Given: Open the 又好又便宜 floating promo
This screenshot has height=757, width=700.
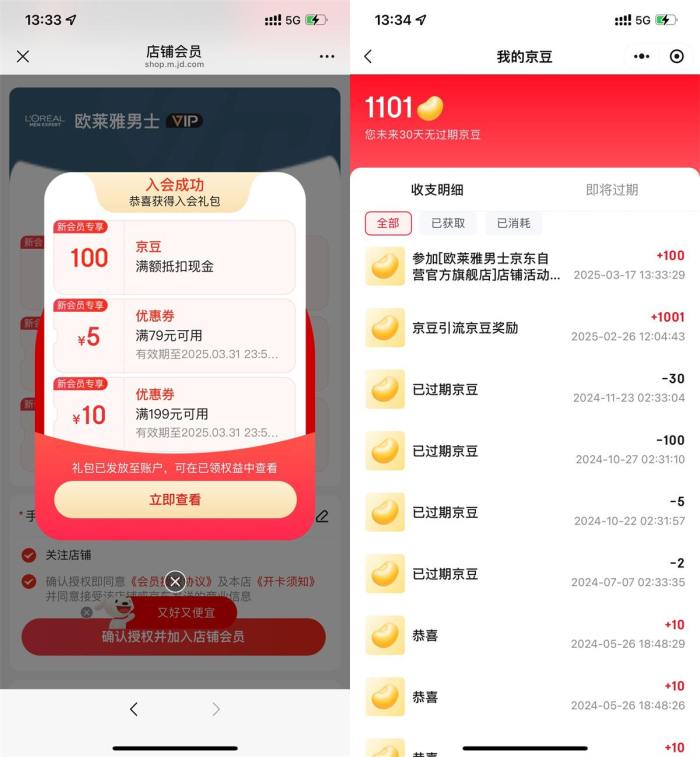Looking at the screenshot, I should tap(186, 612).
